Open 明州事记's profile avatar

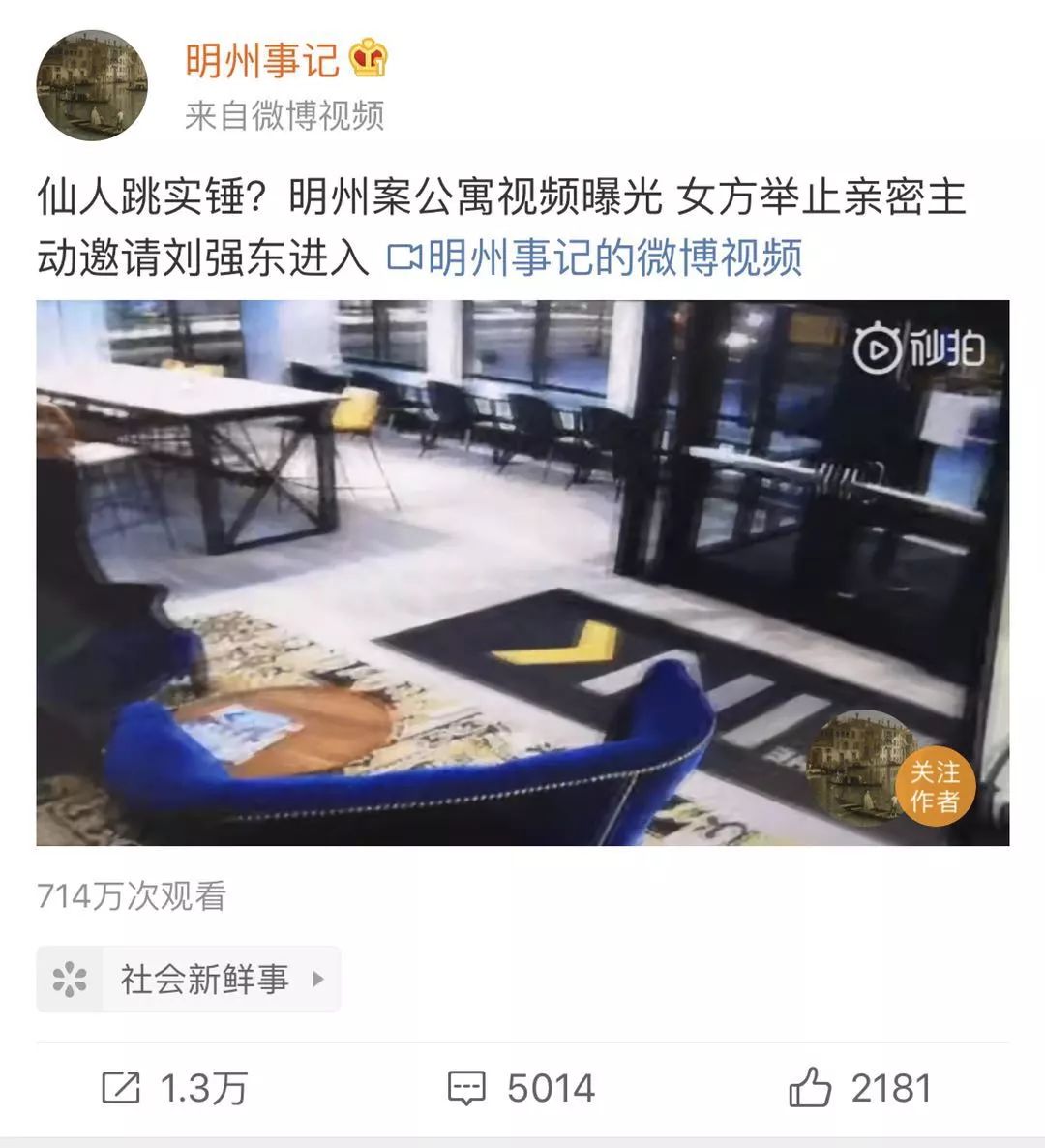click(x=92, y=85)
